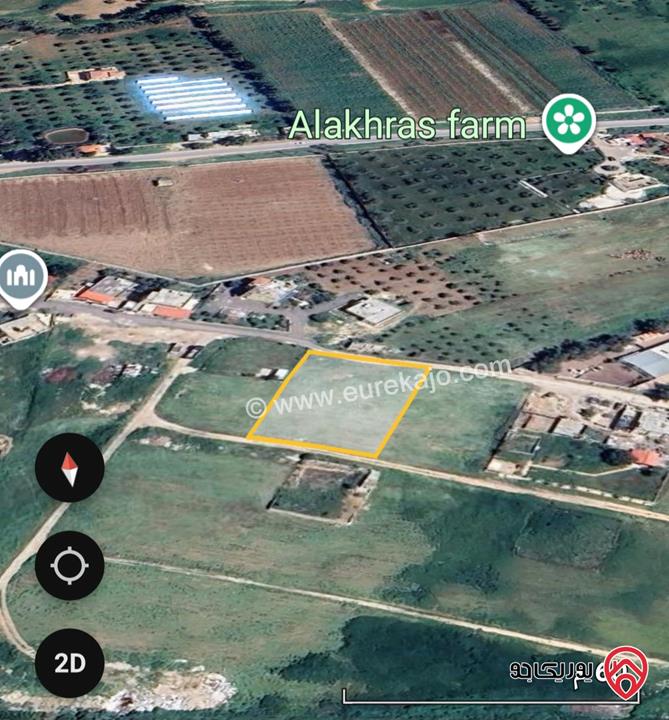The width and height of the screenshot is (669, 720).
Task: Center map on my location
Action: tap(69, 566)
